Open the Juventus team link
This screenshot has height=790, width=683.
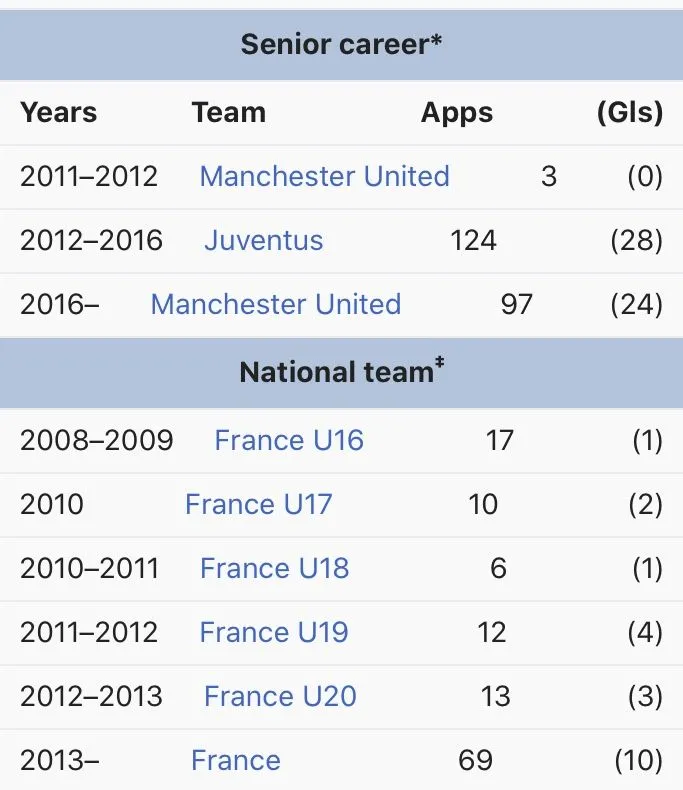coord(264,241)
